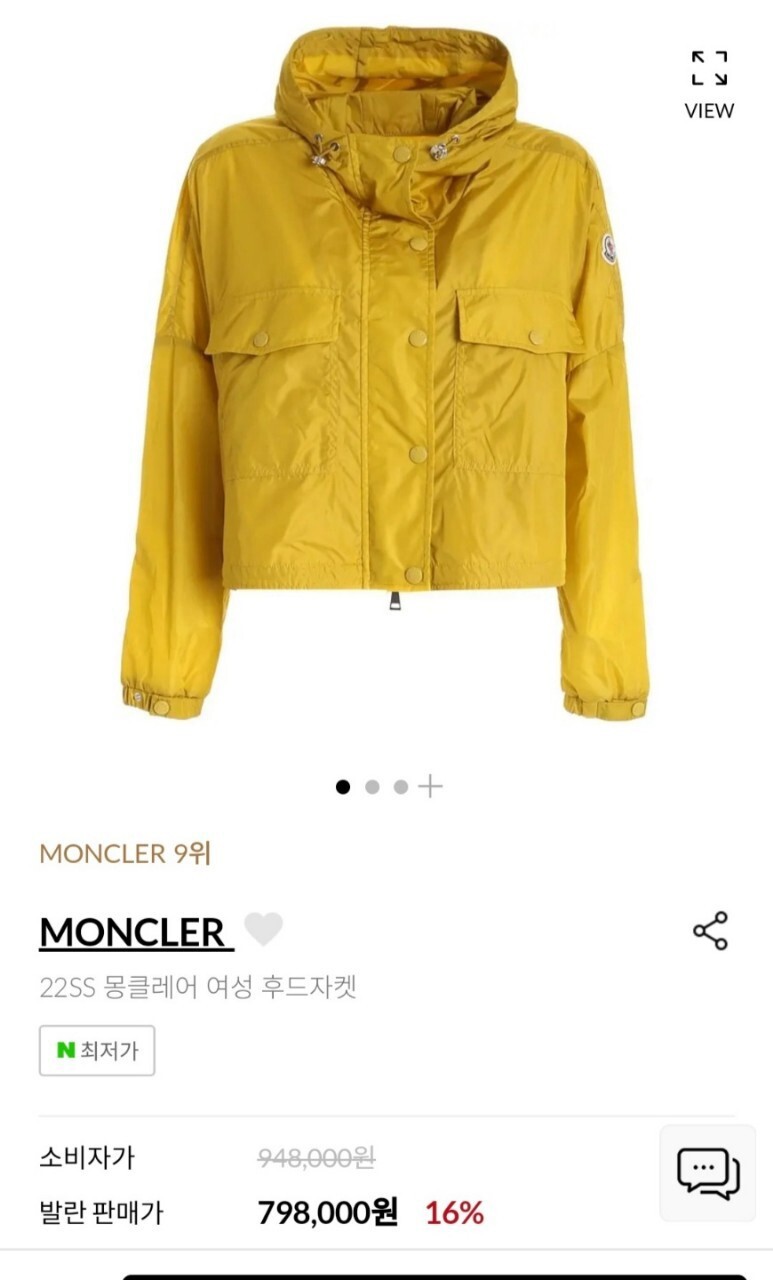Show more images with the plus indicator
This screenshot has height=1280, width=773.
click(x=430, y=786)
